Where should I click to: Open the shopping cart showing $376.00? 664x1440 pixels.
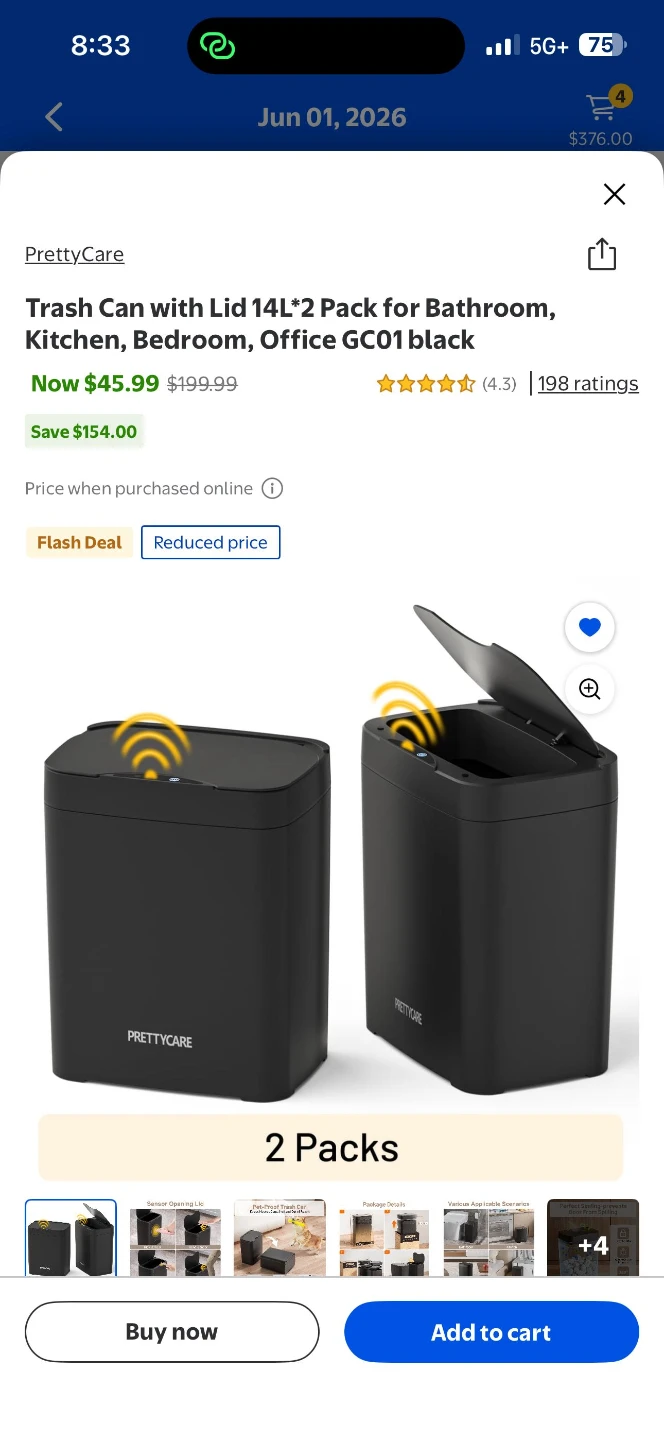601,115
